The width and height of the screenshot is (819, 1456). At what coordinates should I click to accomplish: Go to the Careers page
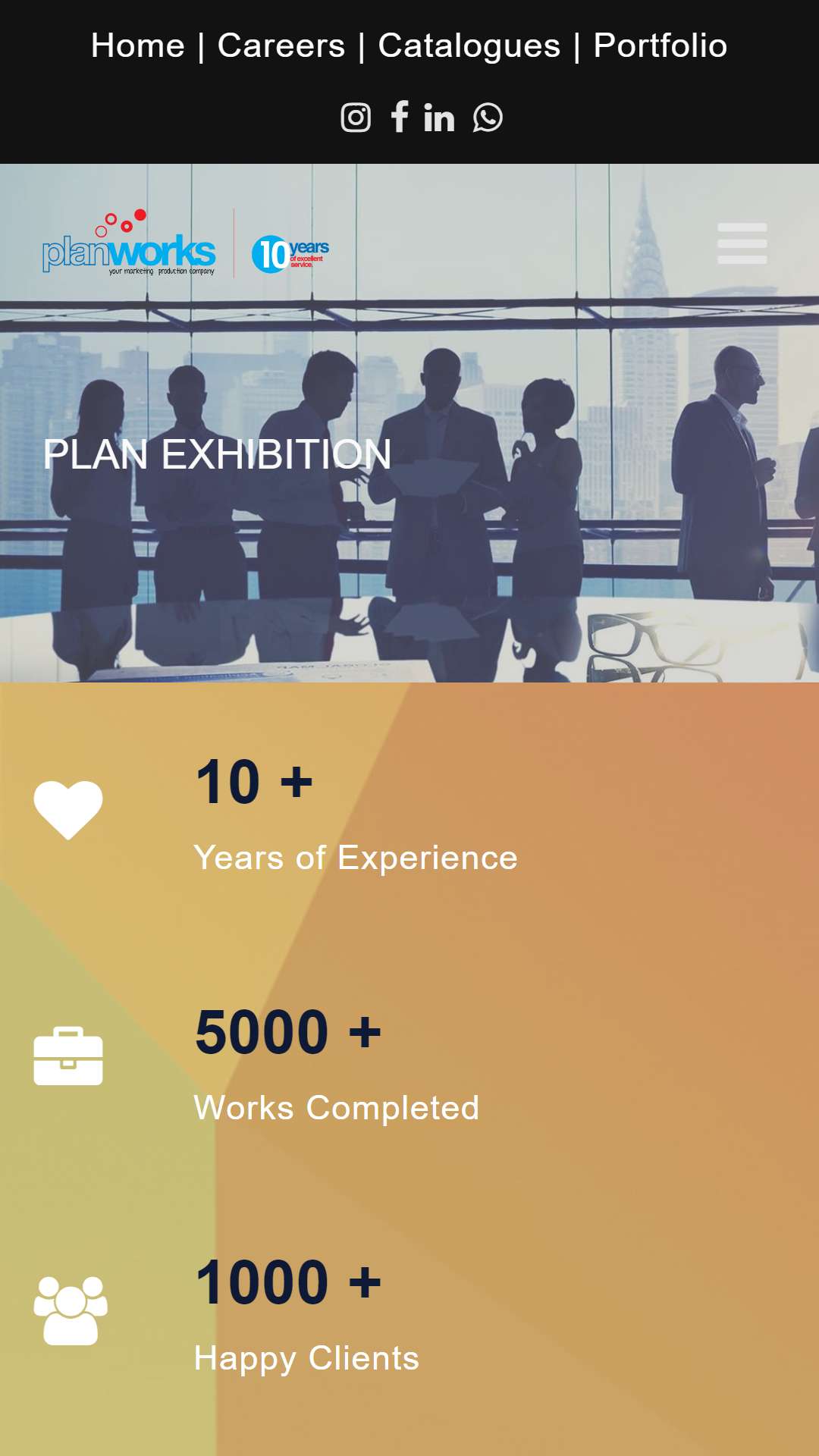(281, 45)
